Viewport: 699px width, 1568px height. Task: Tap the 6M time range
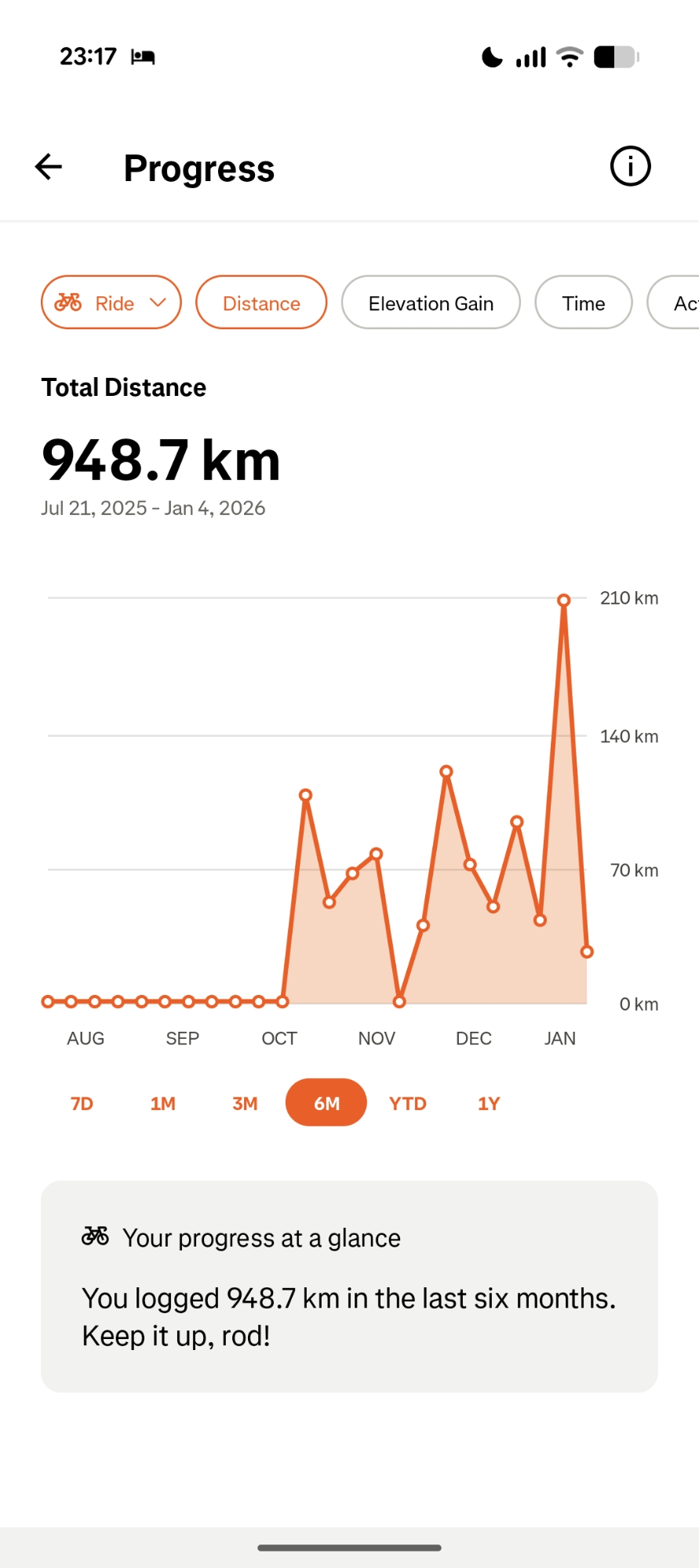point(326,1103)
